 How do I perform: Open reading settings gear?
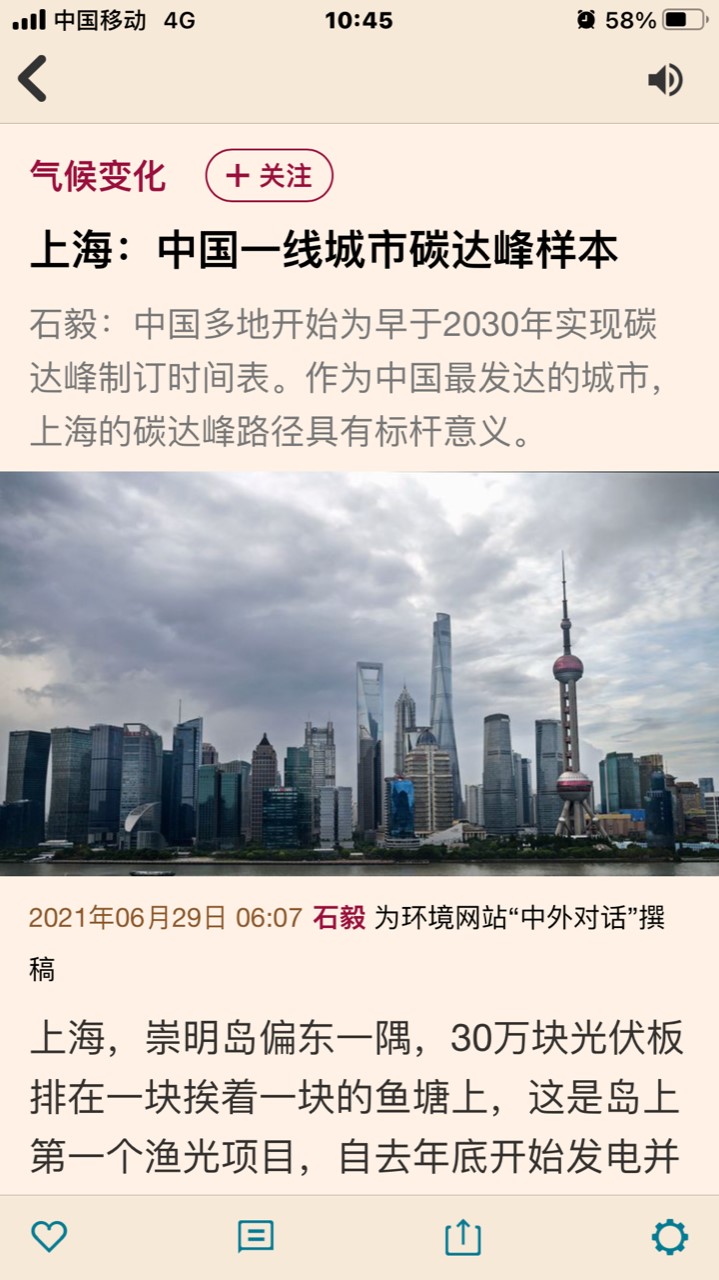[669, 1237]
